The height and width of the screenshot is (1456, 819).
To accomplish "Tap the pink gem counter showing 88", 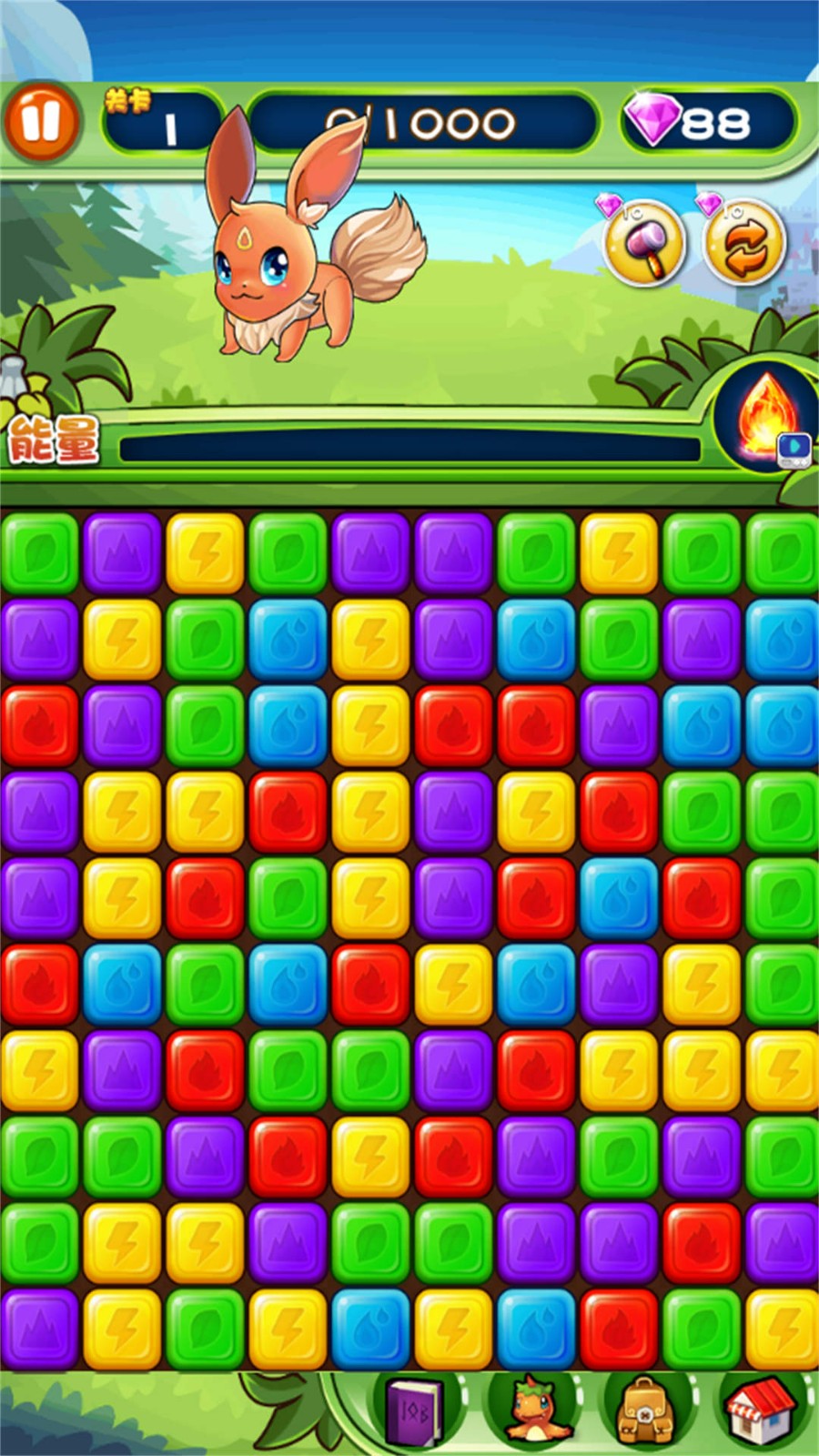I will 708,121.
